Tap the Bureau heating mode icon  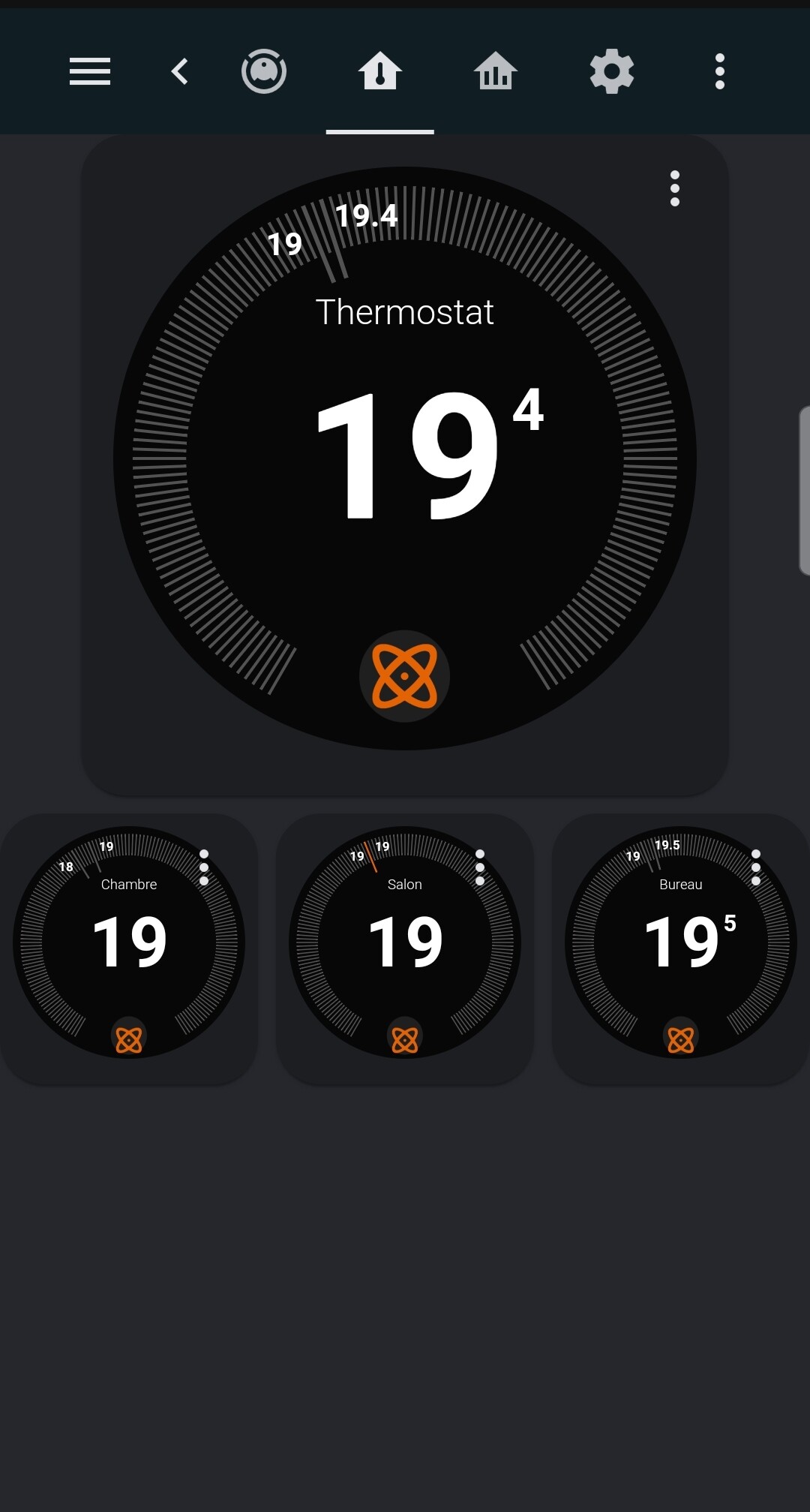coord(681,1040)
